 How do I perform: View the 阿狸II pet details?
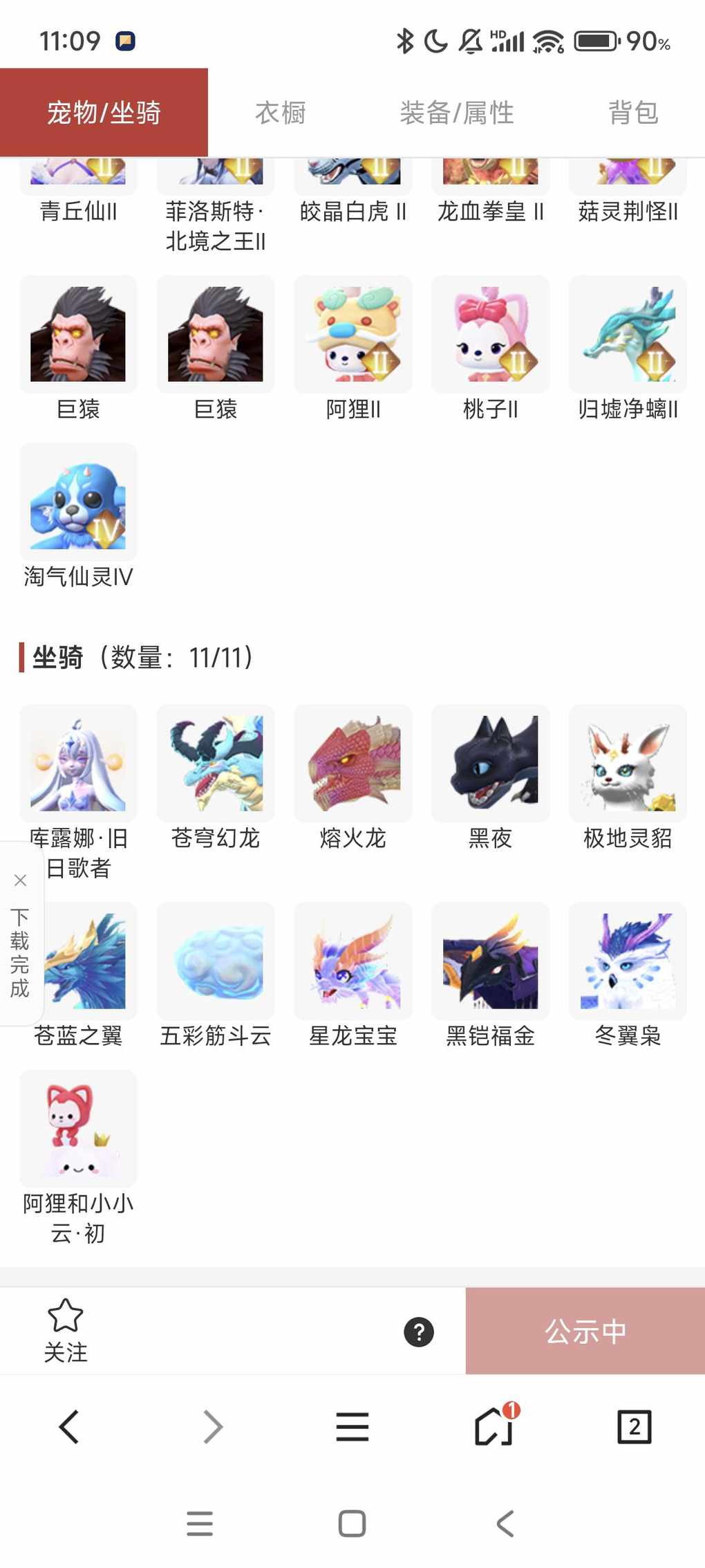[353, 335]
